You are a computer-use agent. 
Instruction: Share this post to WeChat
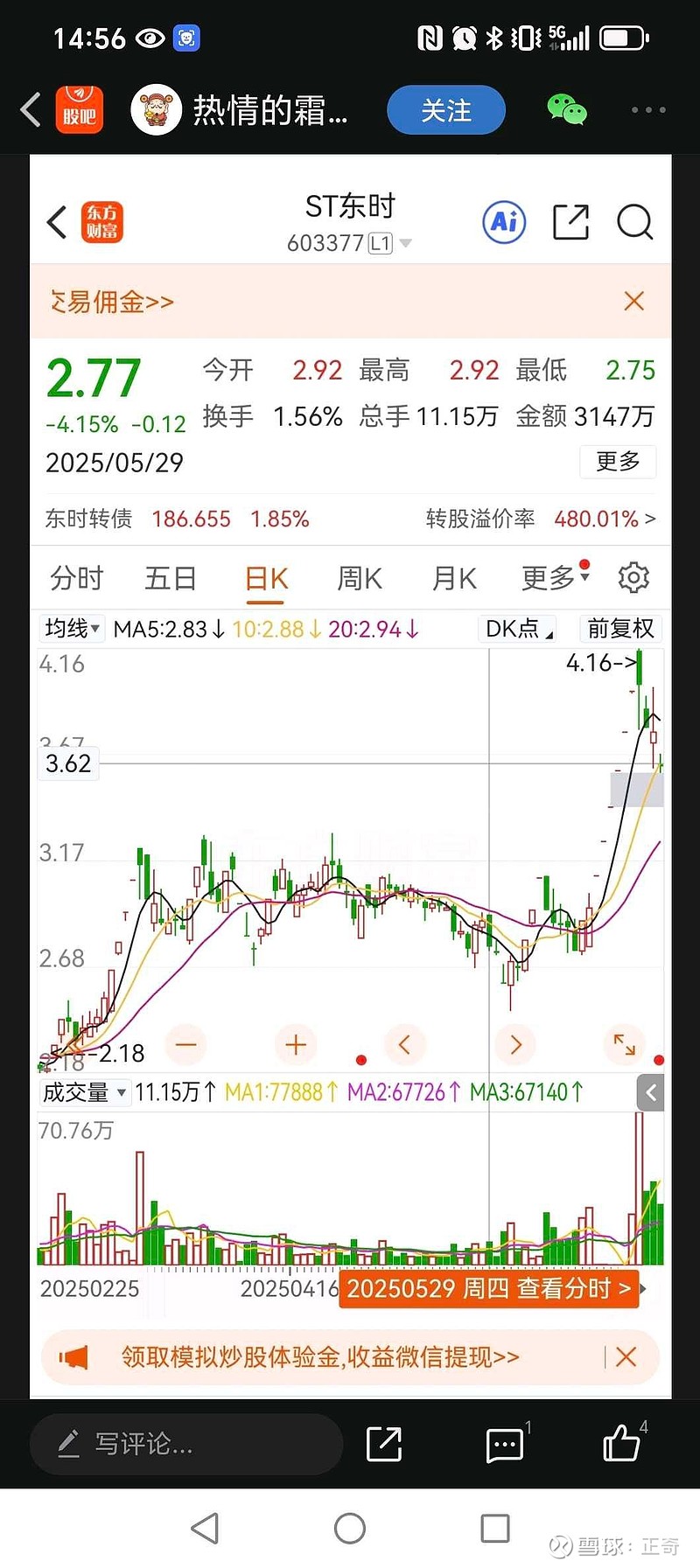click(x=566, y=110)
